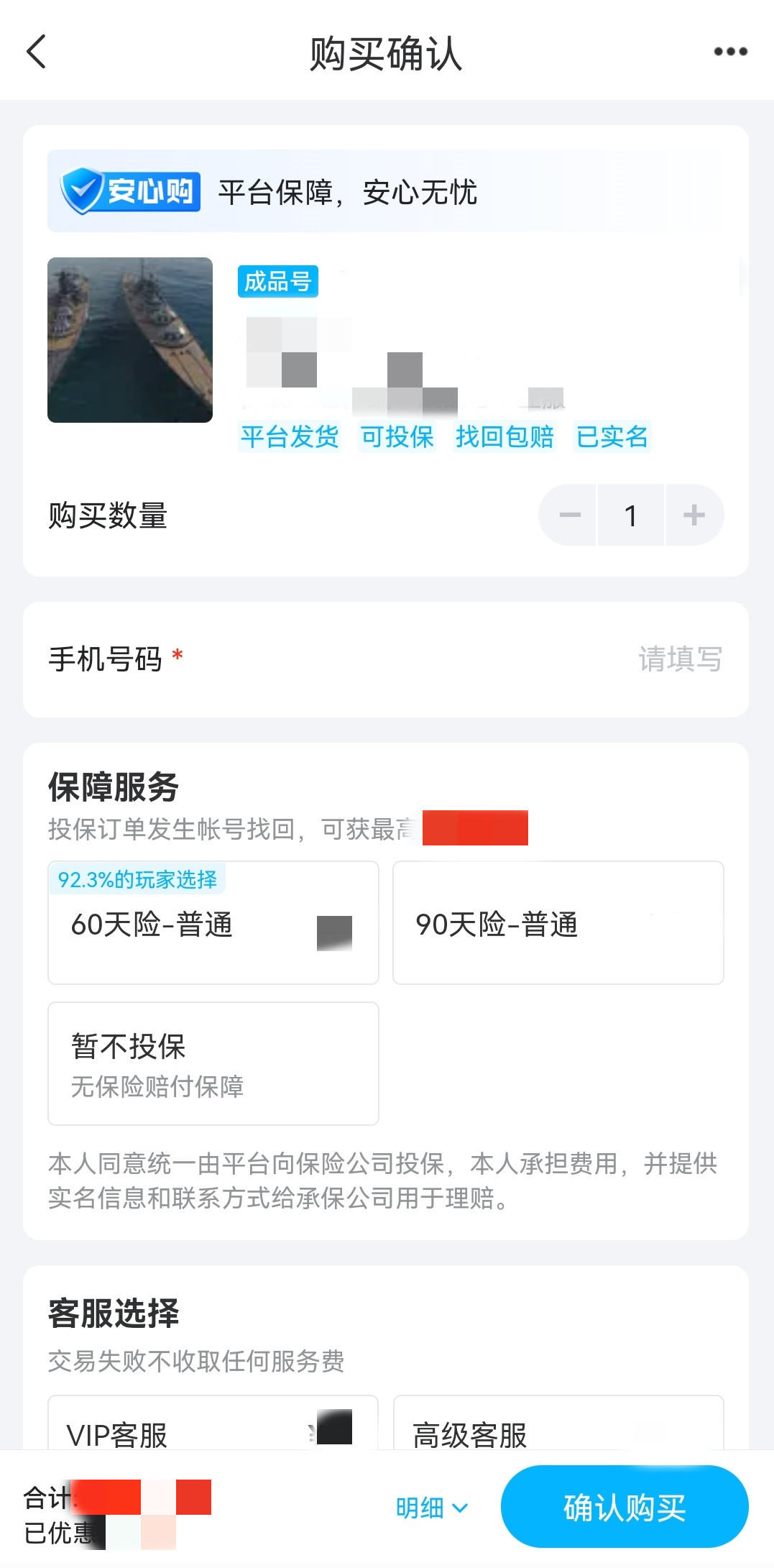Select 暂不投保 to skip insurance
This screenshot has width=774, height=1568.
[x=213, y=1063]
